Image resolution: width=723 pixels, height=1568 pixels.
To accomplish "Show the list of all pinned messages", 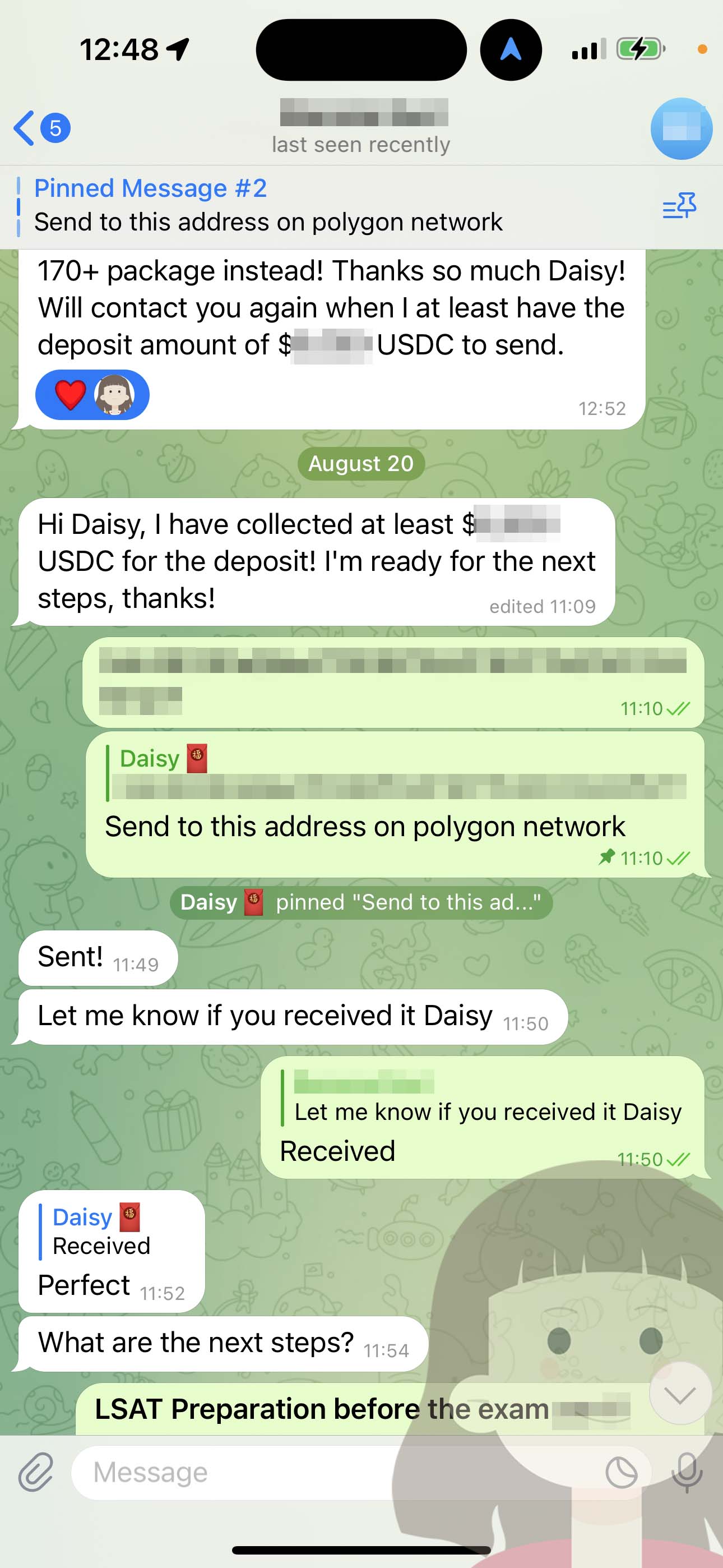I will click(x=679, y=205).
